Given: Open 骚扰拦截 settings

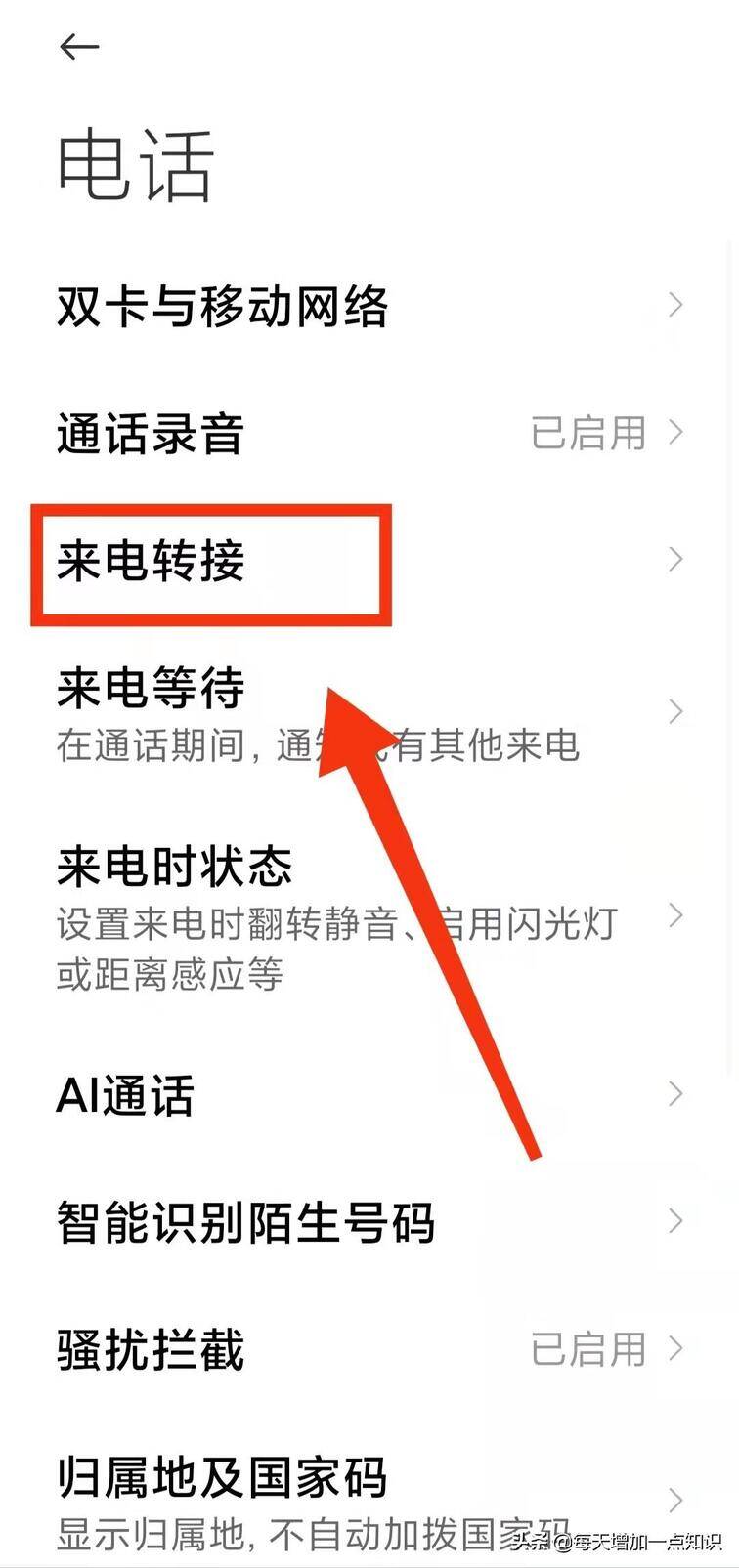Looking at the screenshot, I should coord(151,1349).
